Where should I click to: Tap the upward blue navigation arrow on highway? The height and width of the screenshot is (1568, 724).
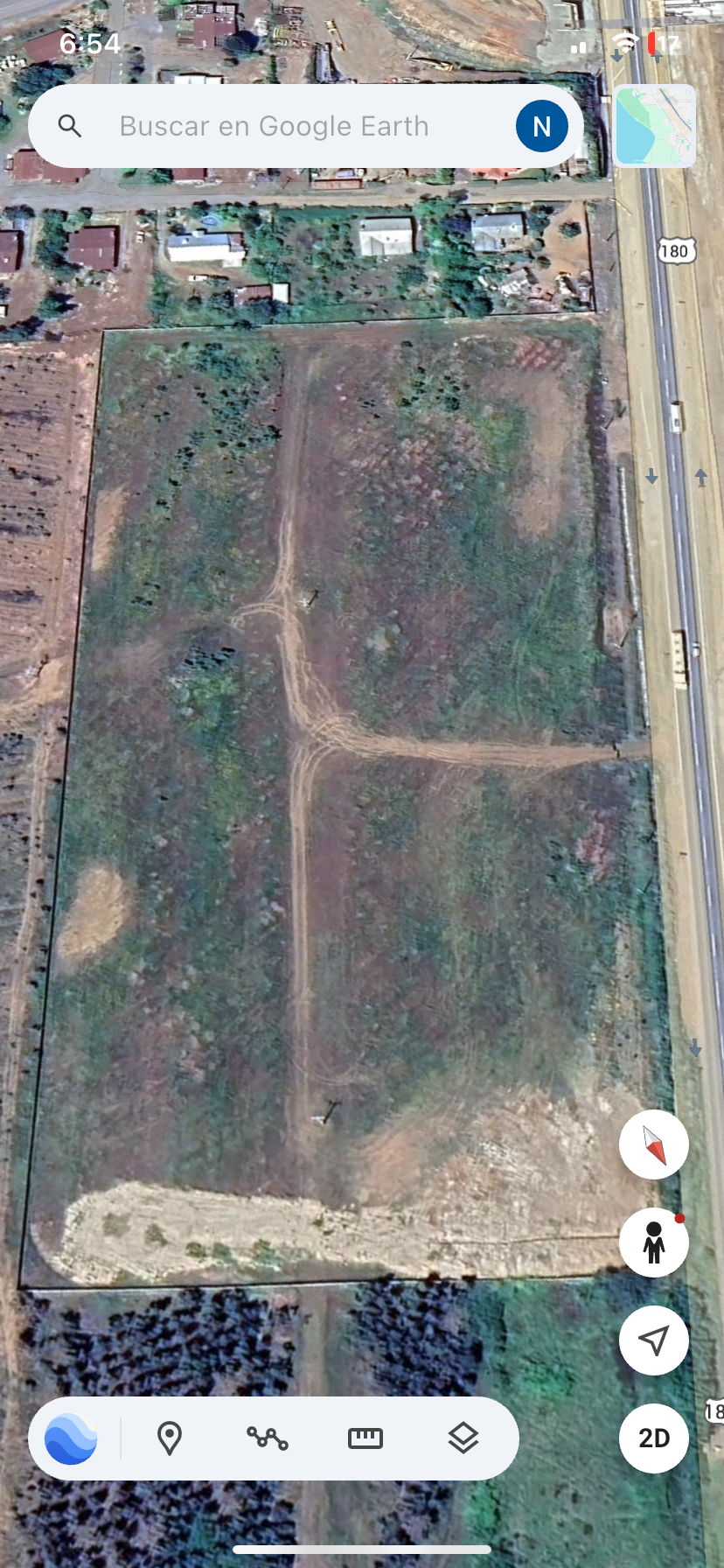pos(700,477)
